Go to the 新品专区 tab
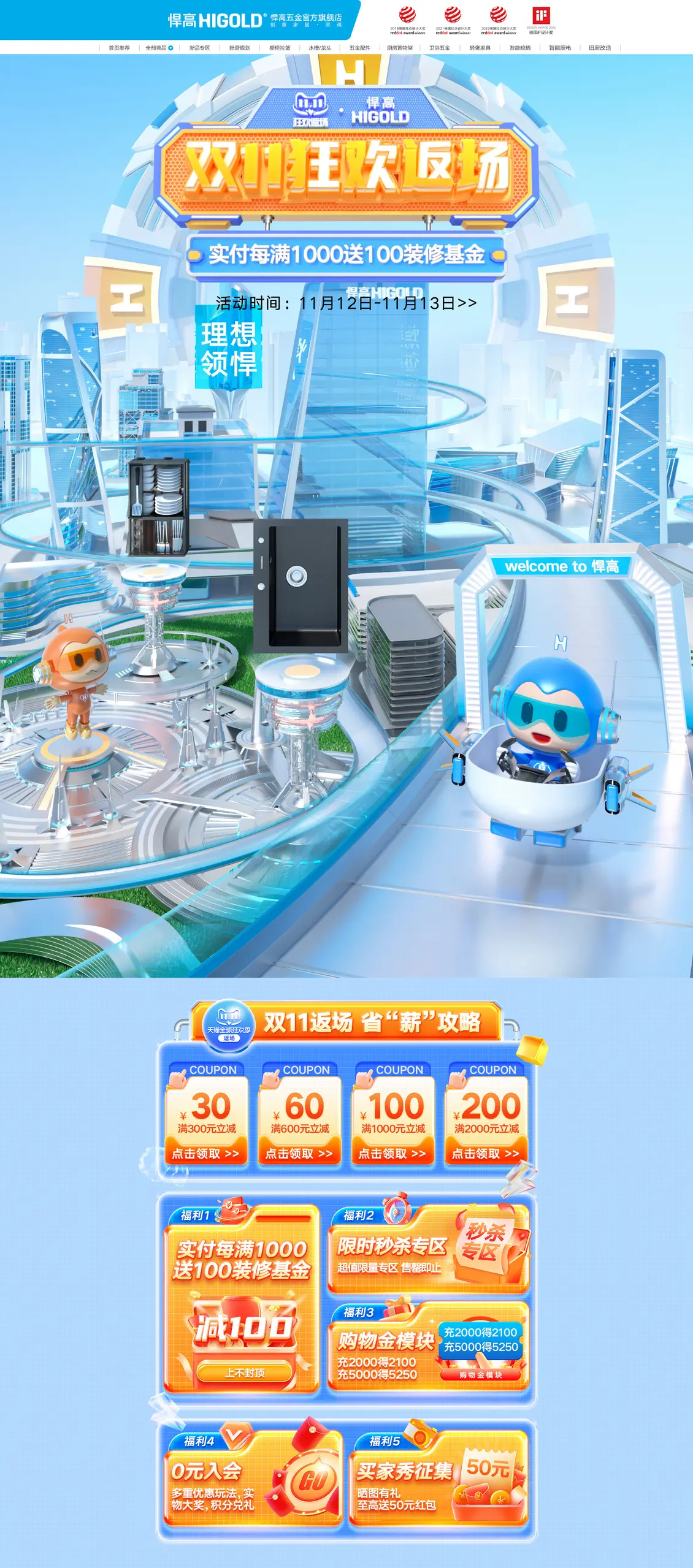693x1568 pixels. 199,48
